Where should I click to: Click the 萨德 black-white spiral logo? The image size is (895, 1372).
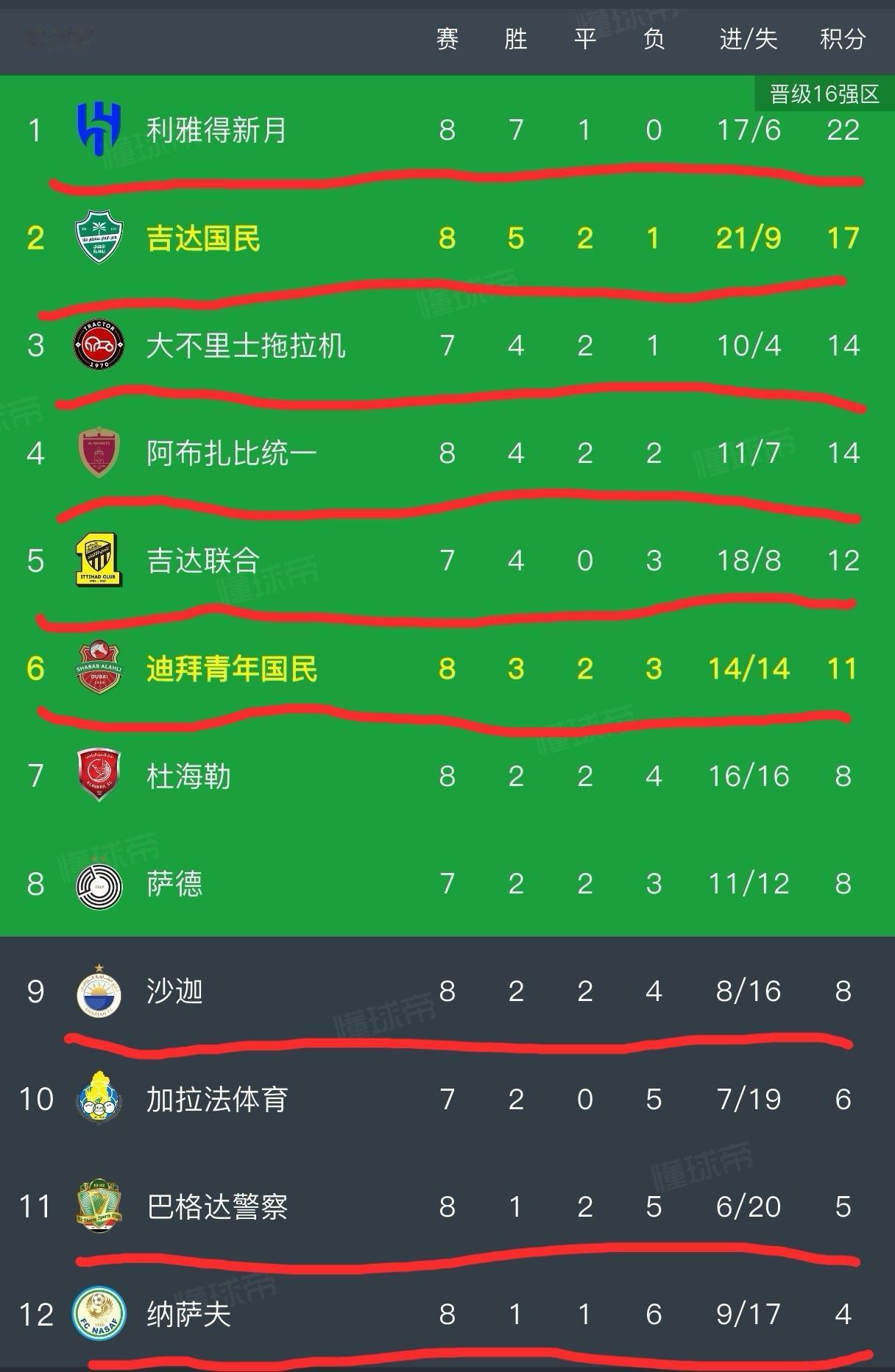[99, 883]
